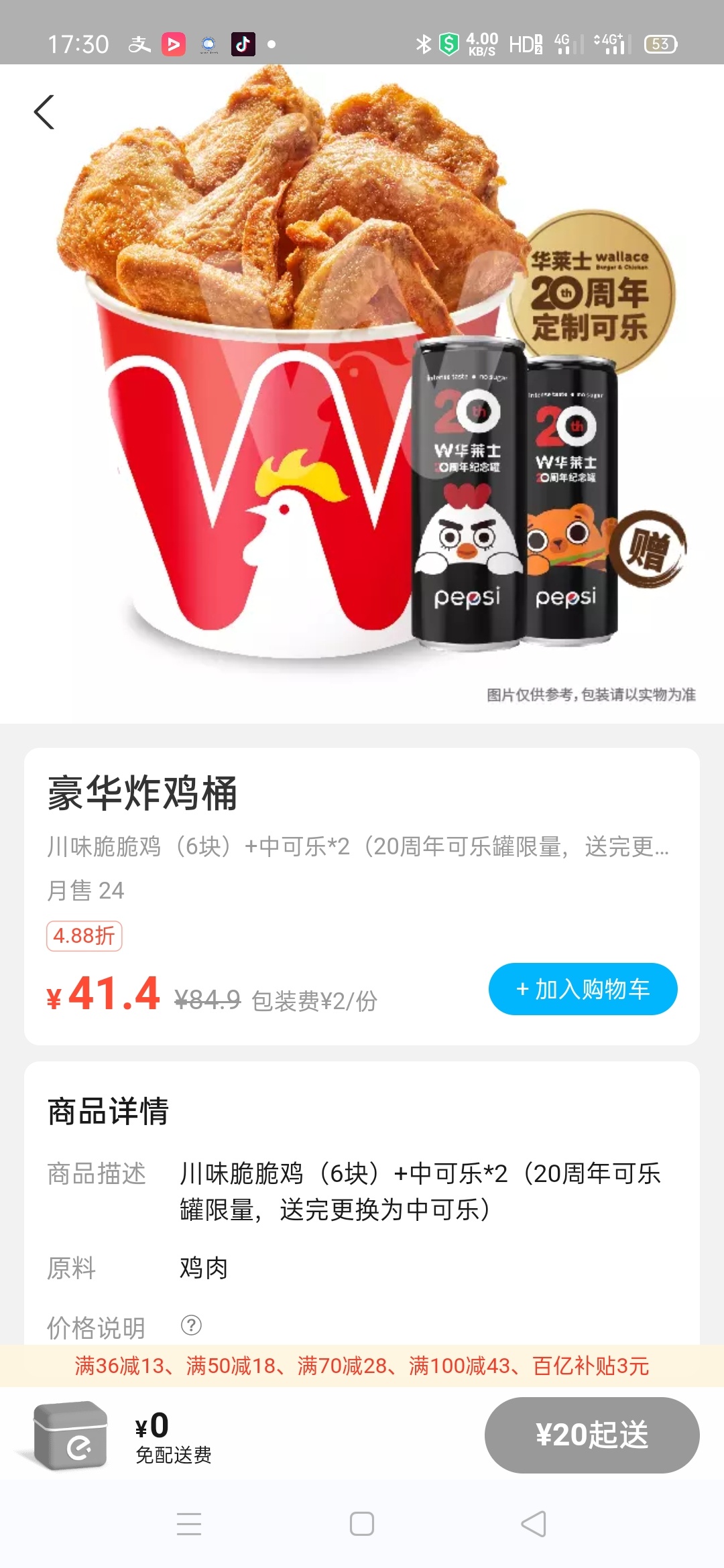Tap the ¥20起送 checkout button
Image resolution: width=724 pixels, height=1568 pixels.
591,1435
